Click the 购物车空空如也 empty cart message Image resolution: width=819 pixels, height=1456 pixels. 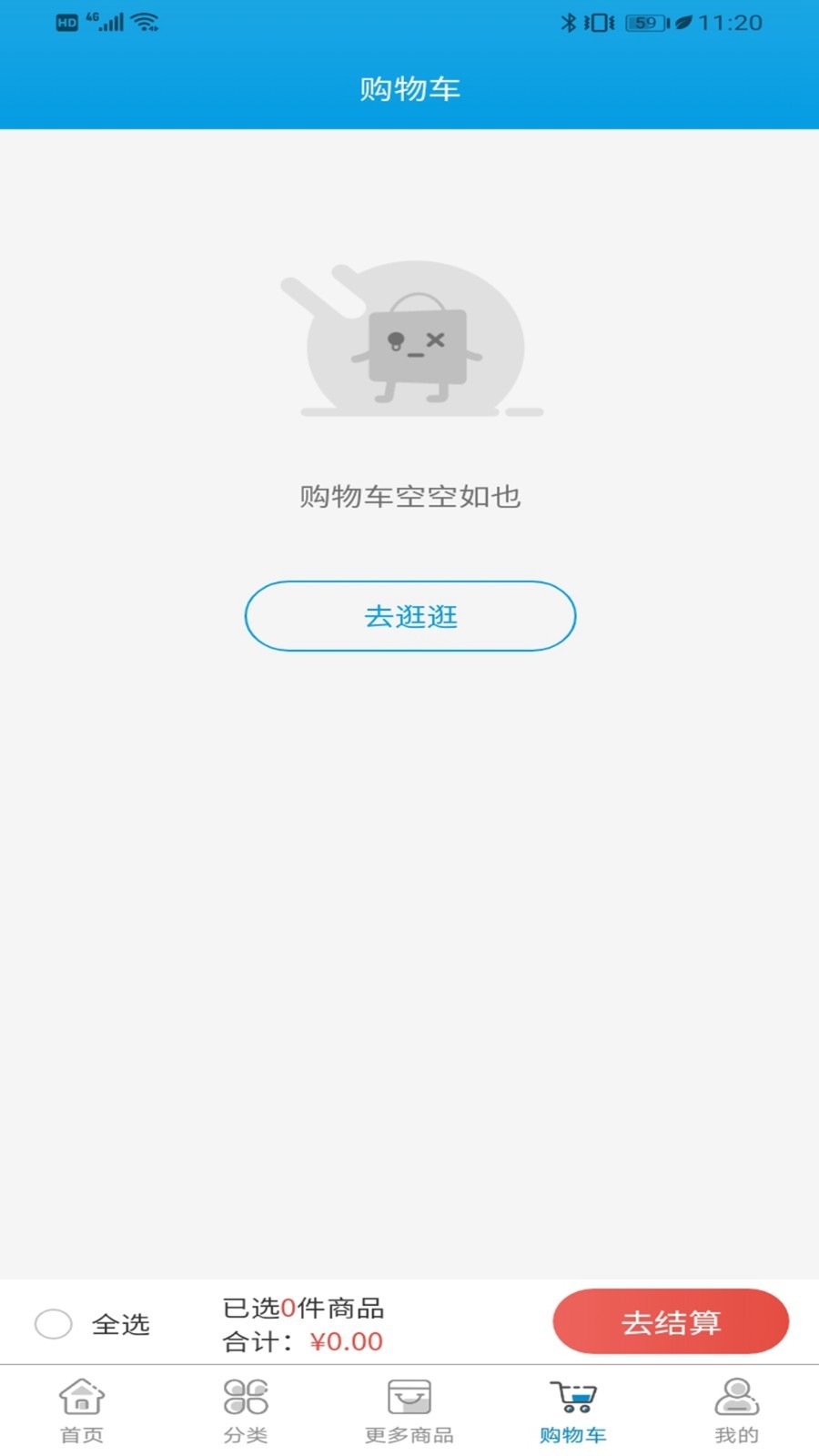[409, 497]
